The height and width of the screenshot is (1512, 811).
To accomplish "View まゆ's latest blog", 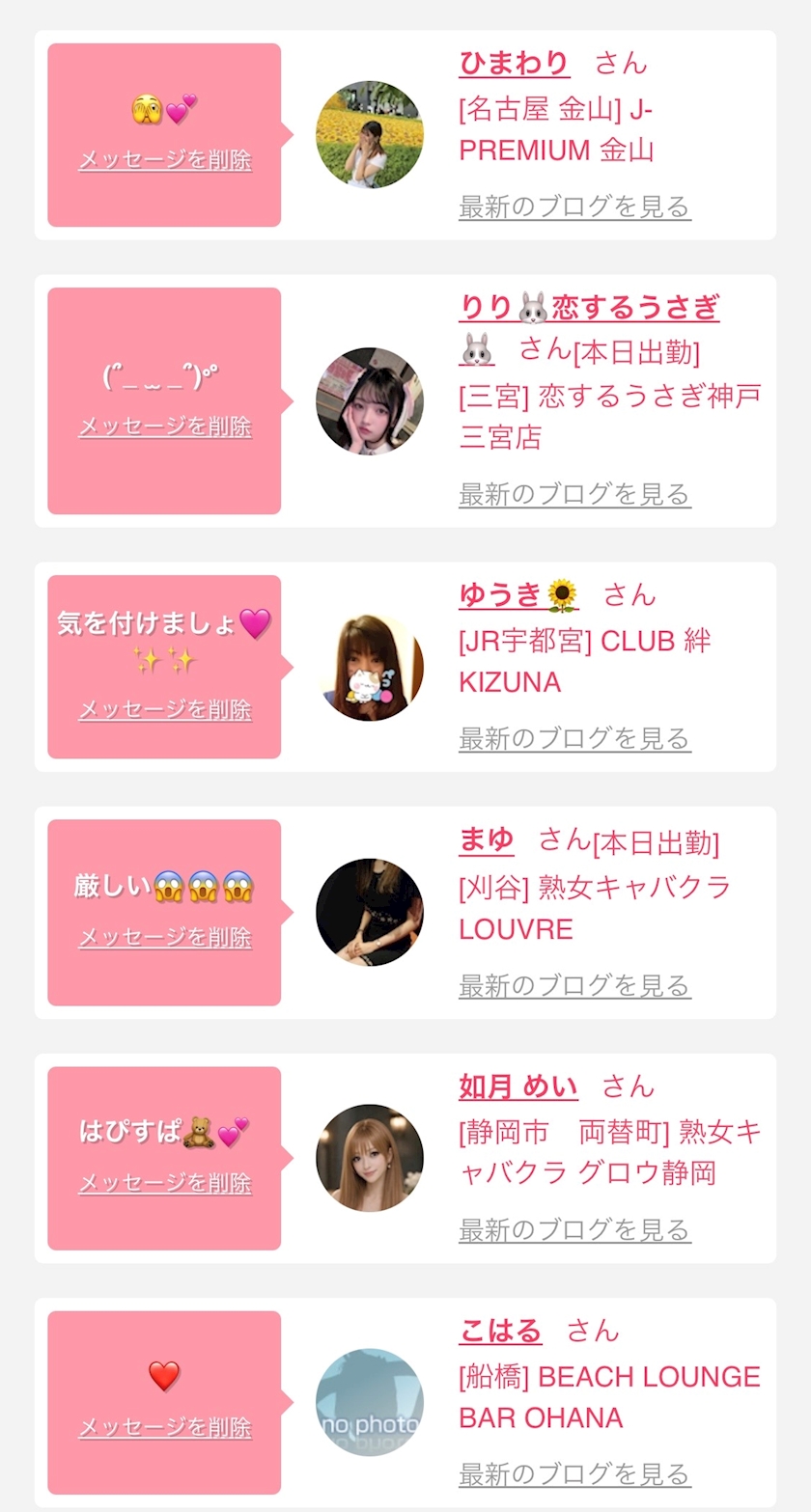I will (x=574, y=985).
